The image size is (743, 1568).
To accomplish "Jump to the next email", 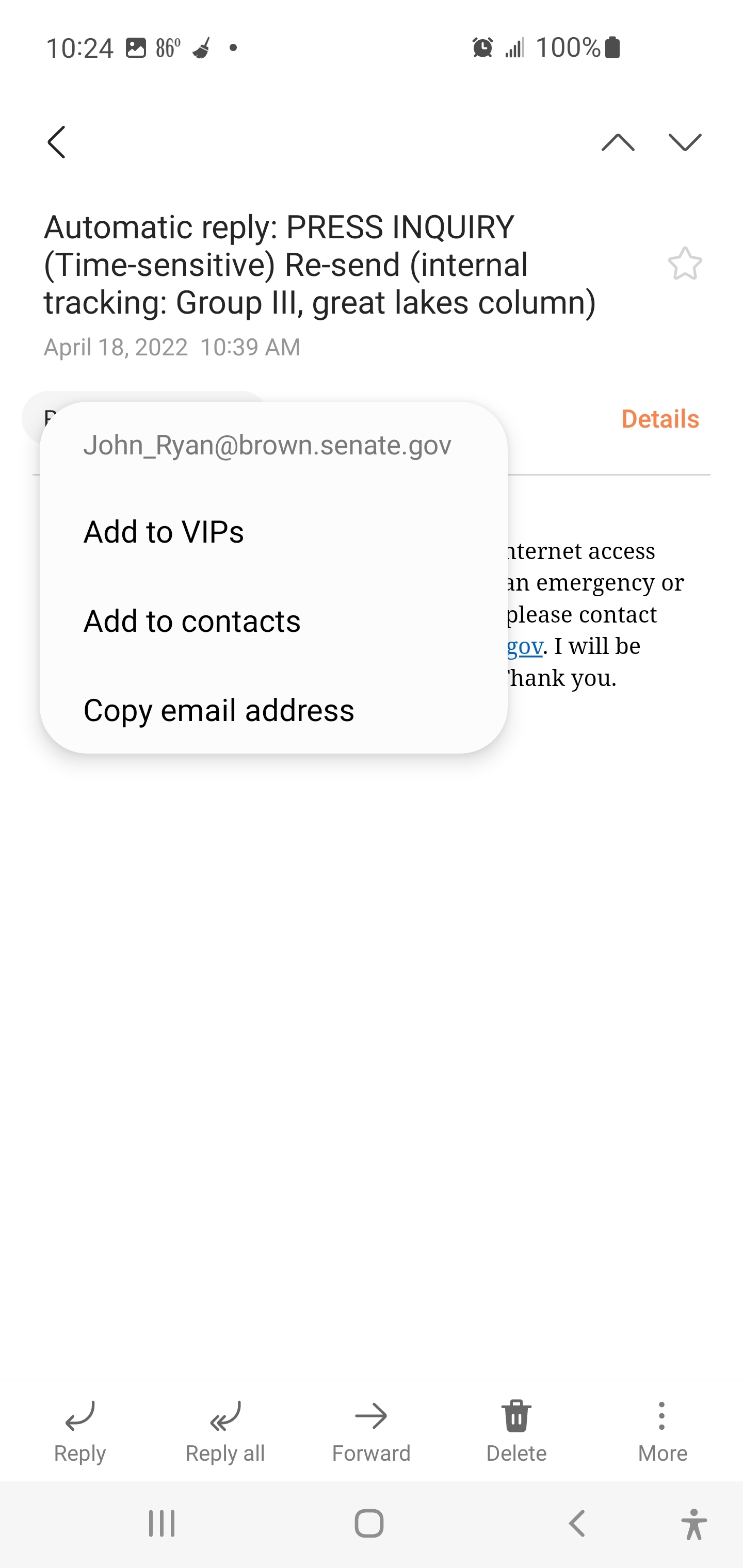I will tap(685, 142).
